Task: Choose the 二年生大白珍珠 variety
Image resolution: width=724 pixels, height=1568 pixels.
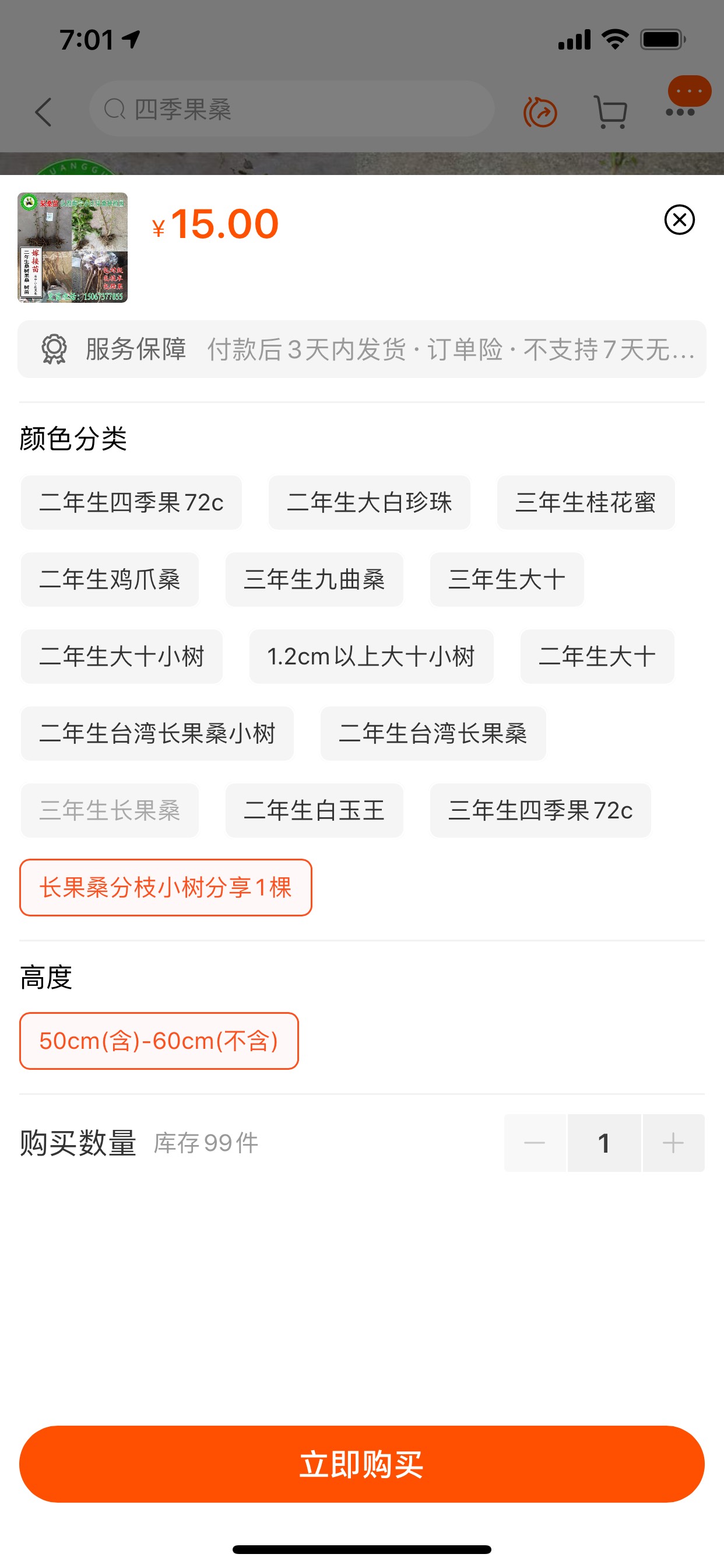Action: pos(370,503)
